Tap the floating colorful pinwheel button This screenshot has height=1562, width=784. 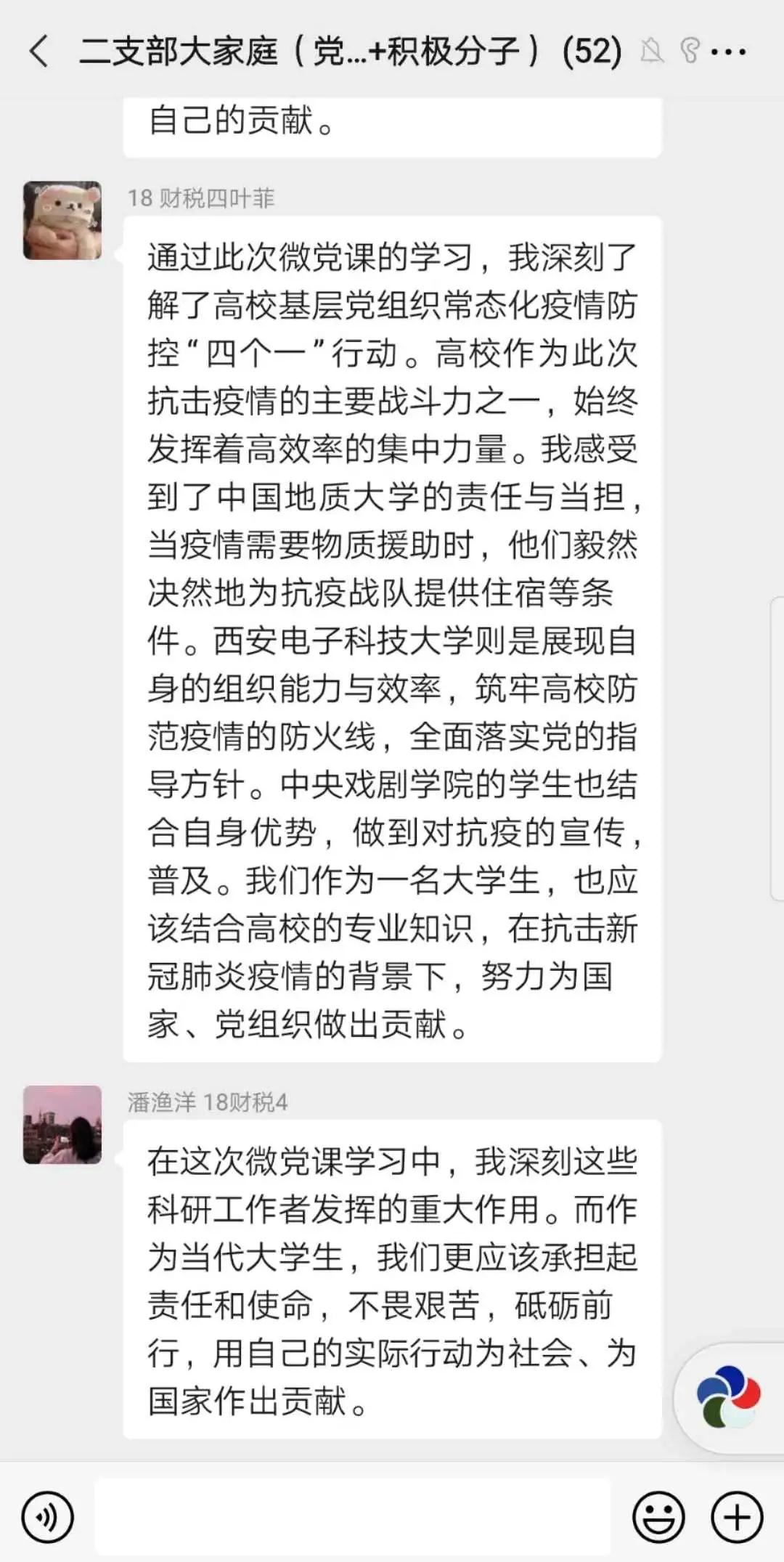coord(728,1396)
